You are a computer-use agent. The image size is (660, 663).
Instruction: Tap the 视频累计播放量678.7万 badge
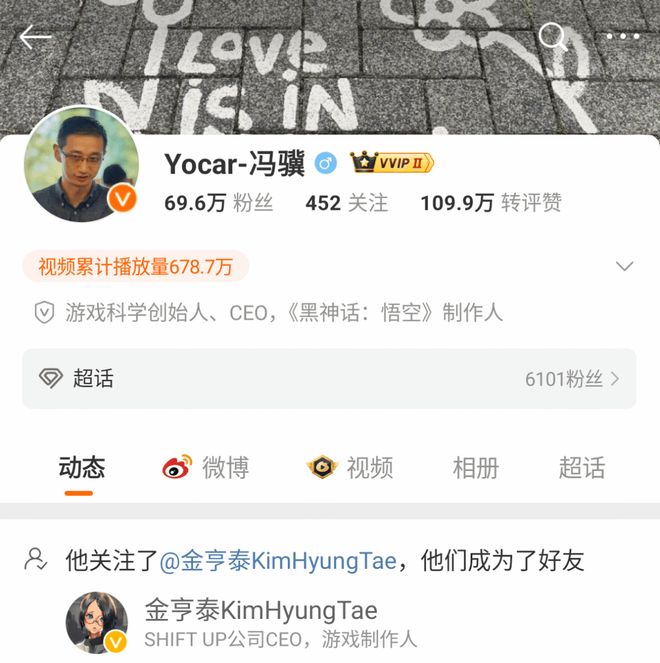tap(135, 266)
